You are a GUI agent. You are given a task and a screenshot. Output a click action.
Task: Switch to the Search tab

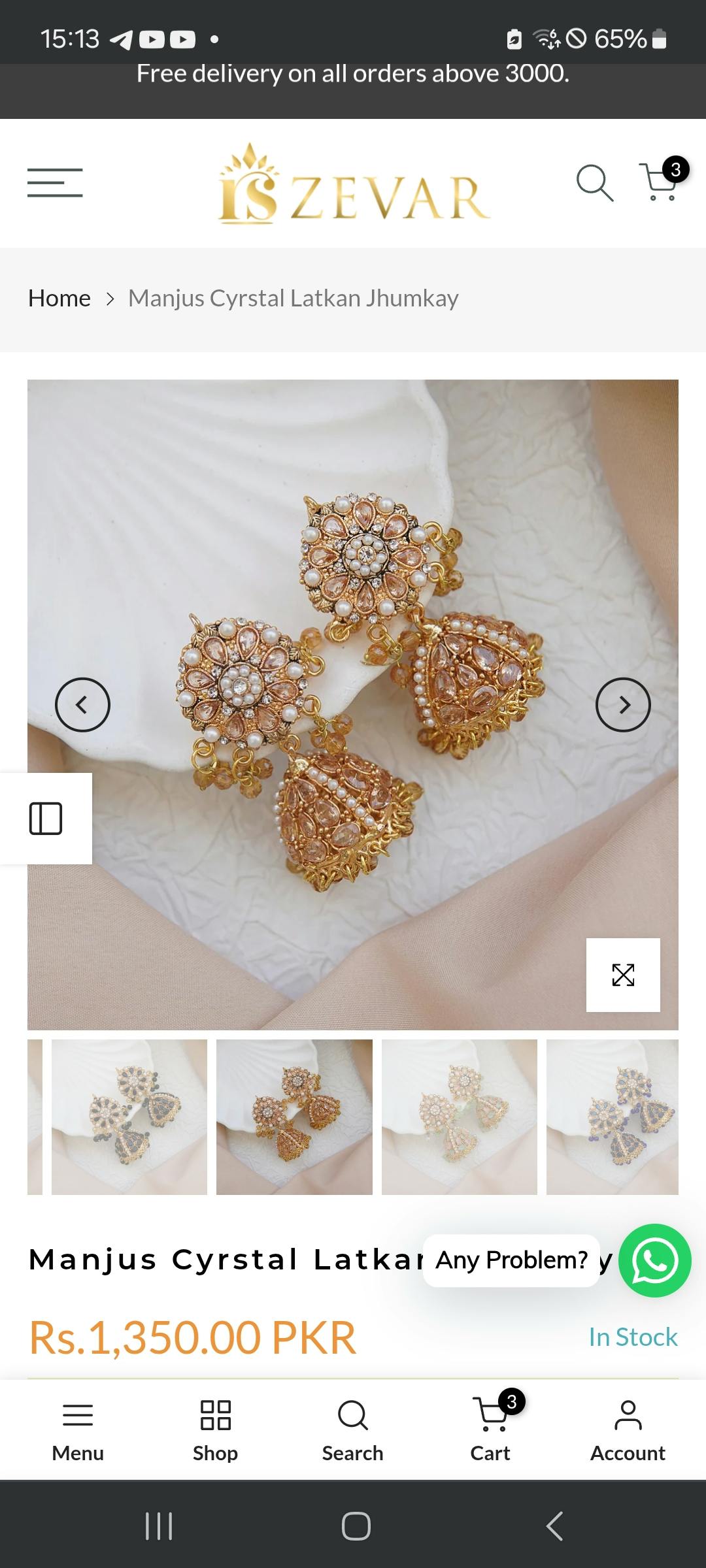353,1429
